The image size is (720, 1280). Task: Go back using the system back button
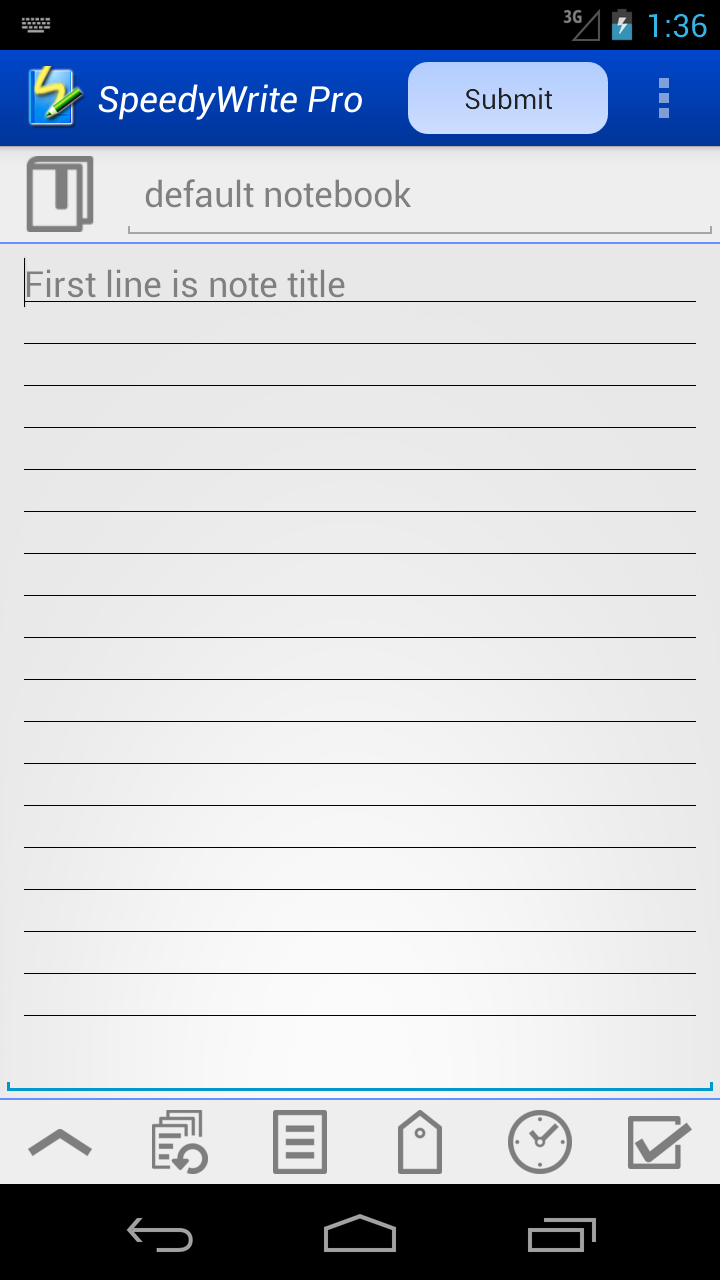tap(160, 1234)
